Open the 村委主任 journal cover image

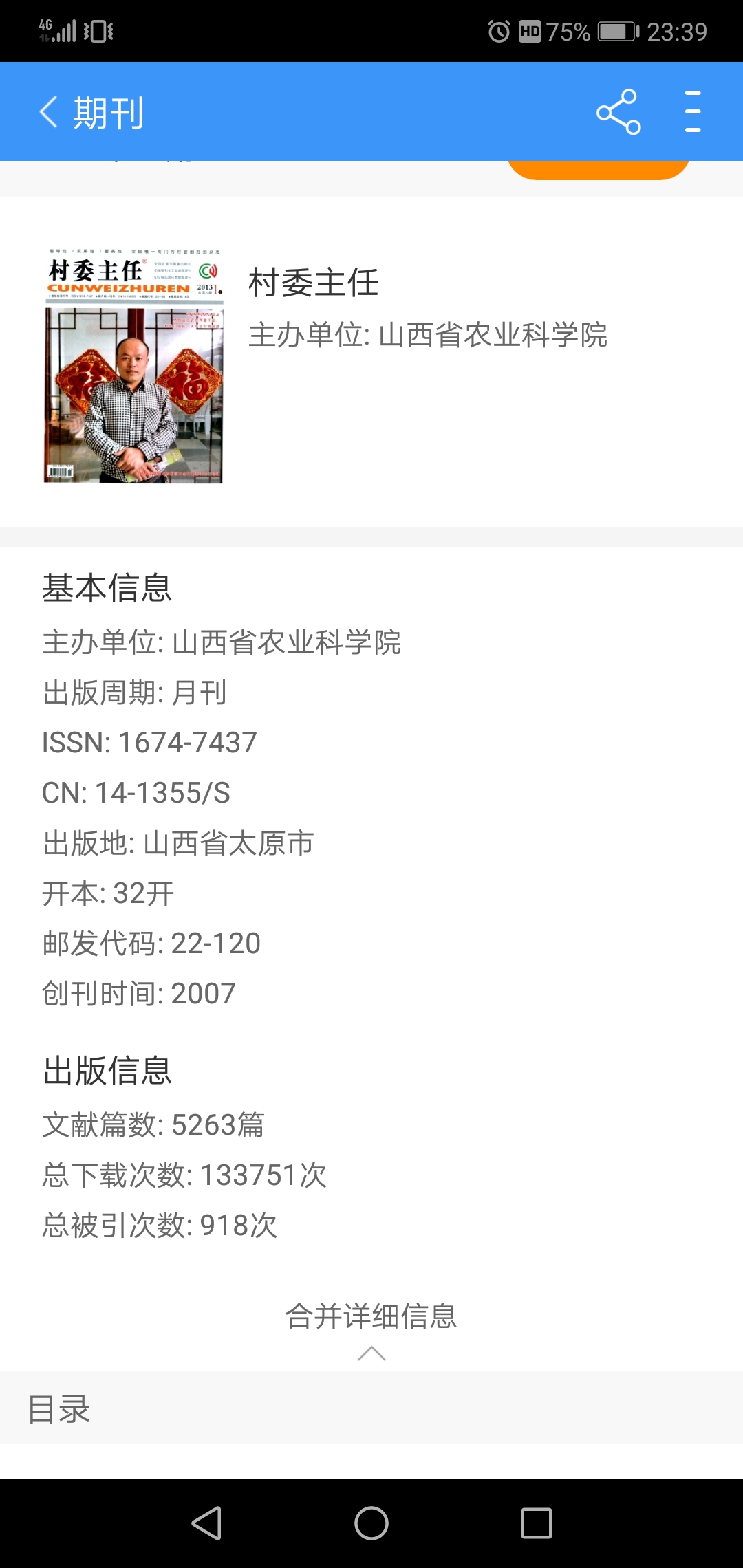133,366
